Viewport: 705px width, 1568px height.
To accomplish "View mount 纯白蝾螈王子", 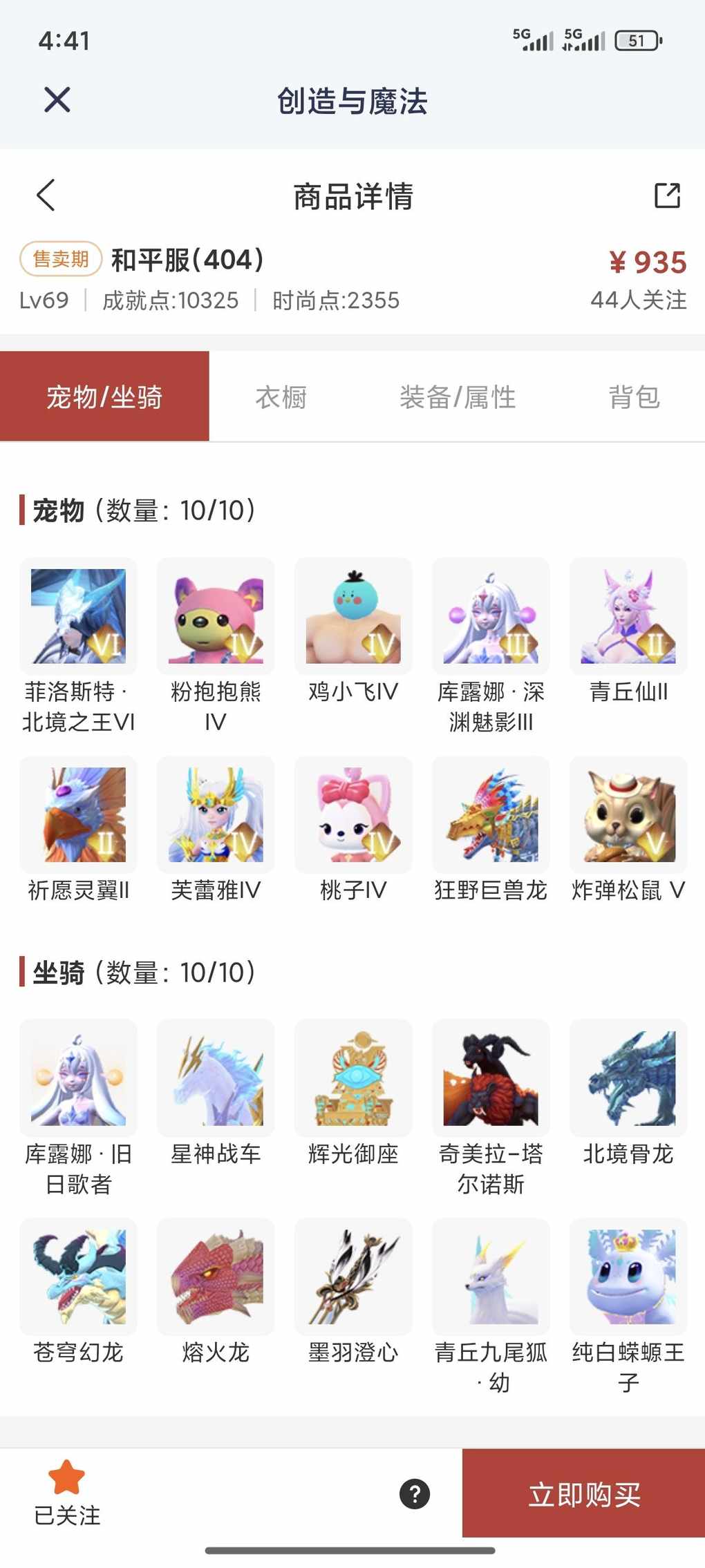I will point(628,1277).
